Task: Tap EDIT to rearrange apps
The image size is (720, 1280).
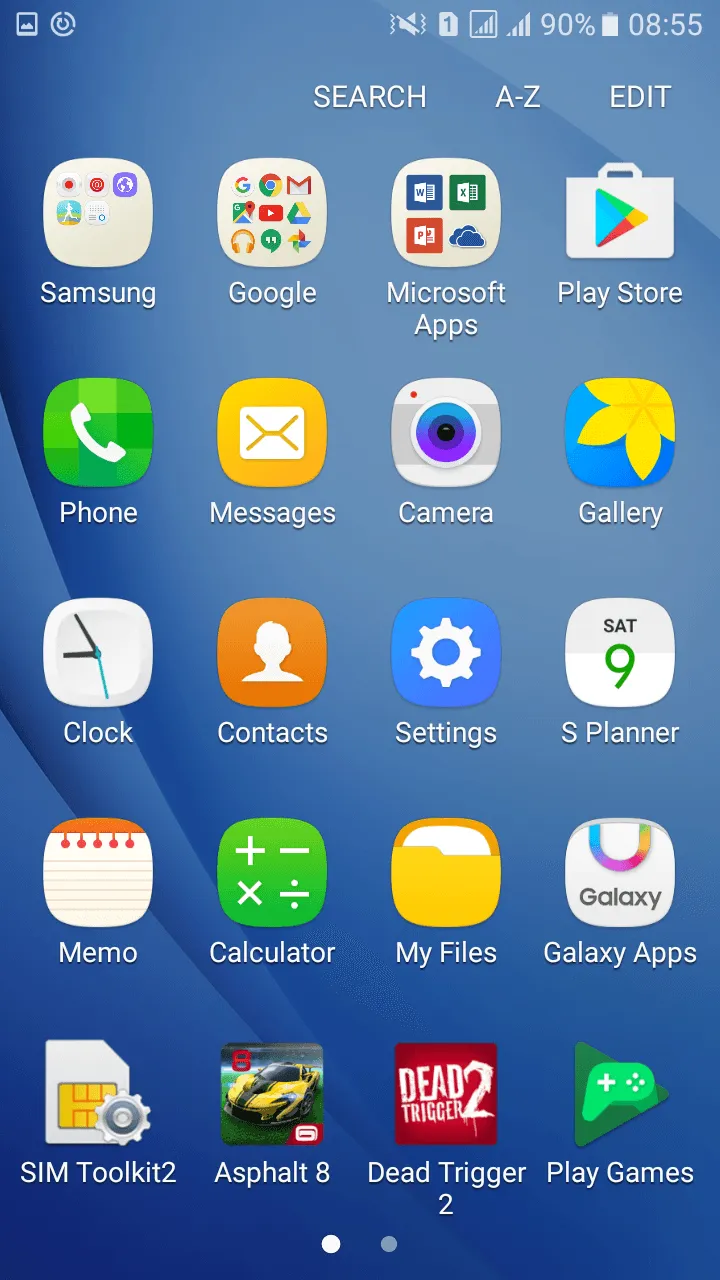Action: click(x=640, y=97)
